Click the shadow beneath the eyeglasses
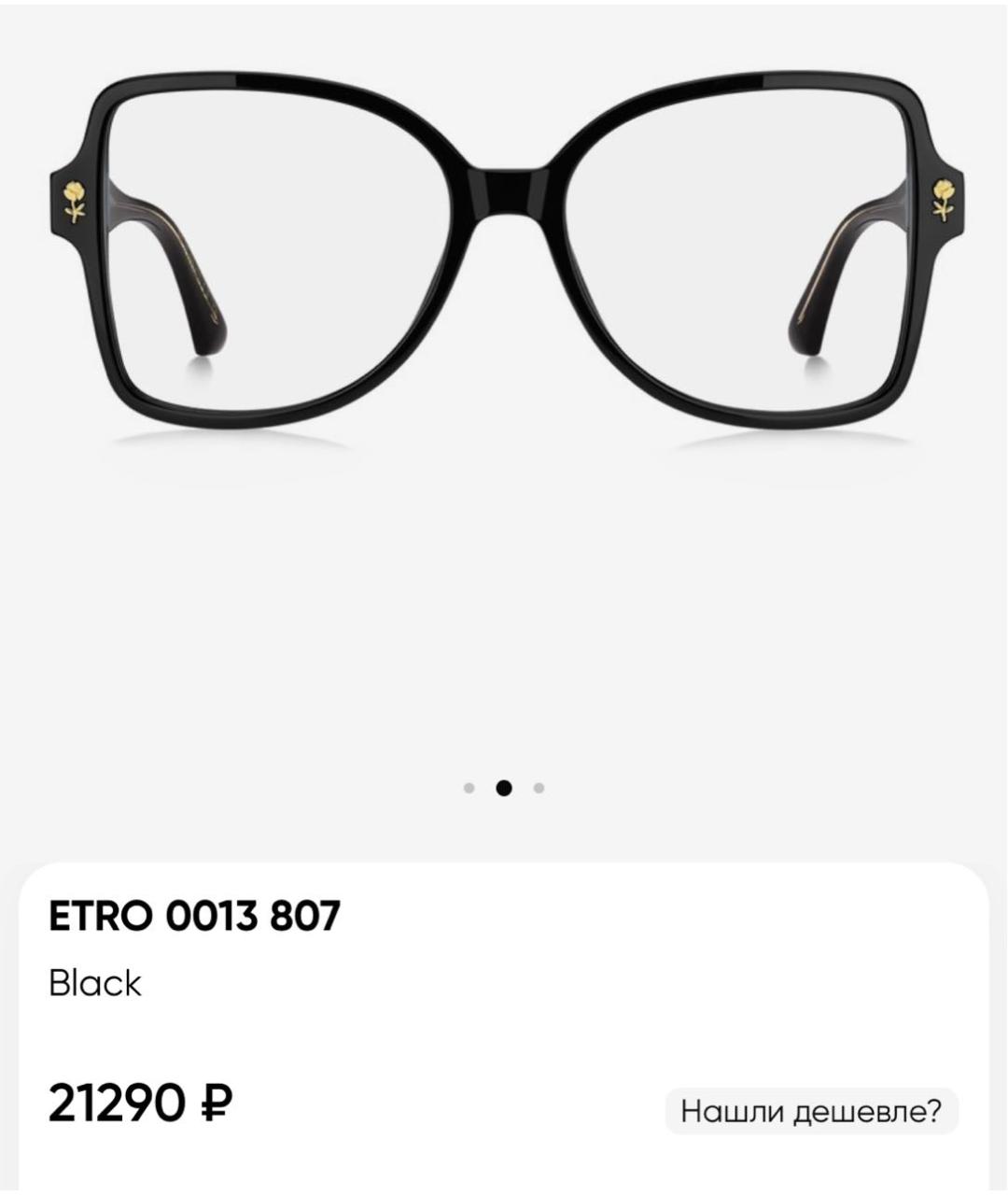 [x=504, y=439]
